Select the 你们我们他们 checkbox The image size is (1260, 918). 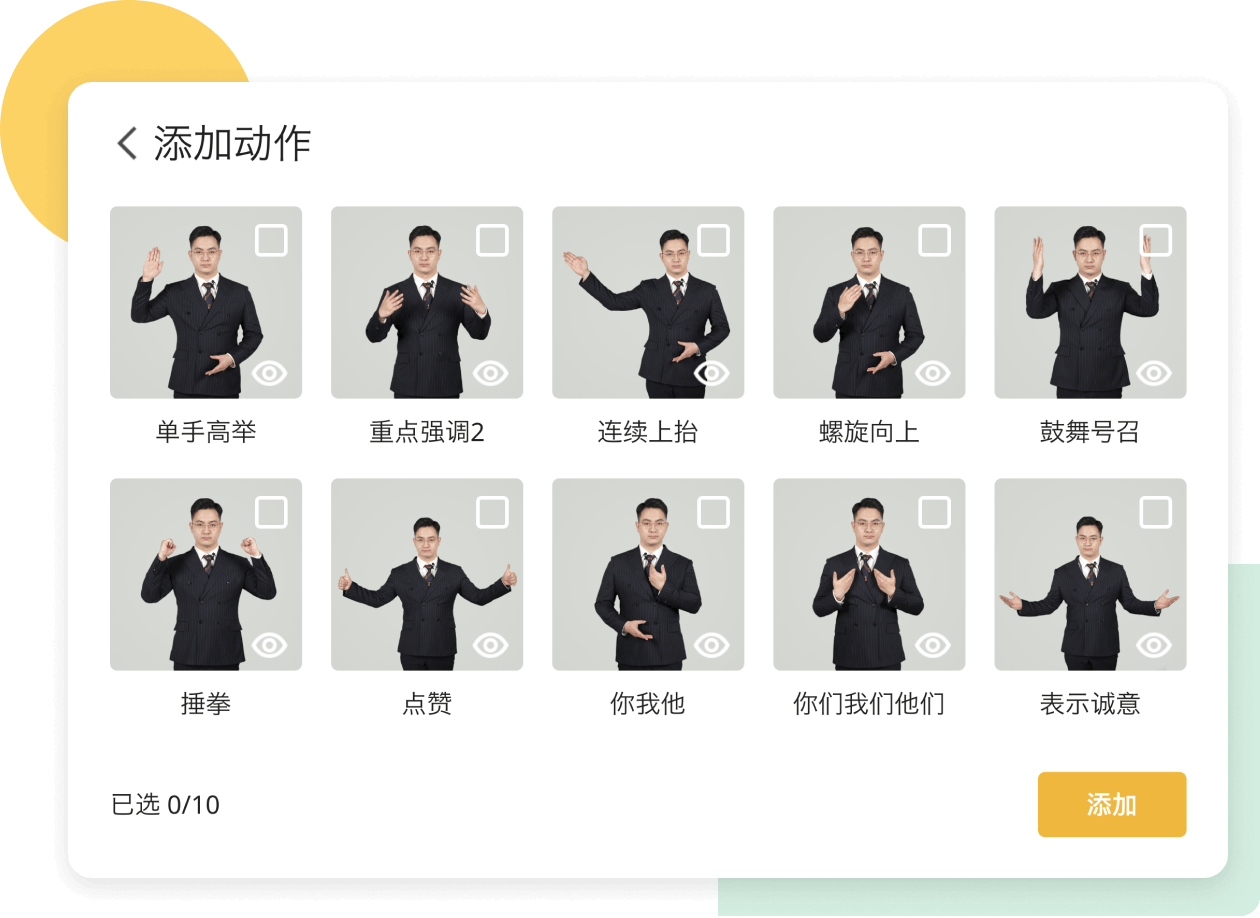pos(934,512)
